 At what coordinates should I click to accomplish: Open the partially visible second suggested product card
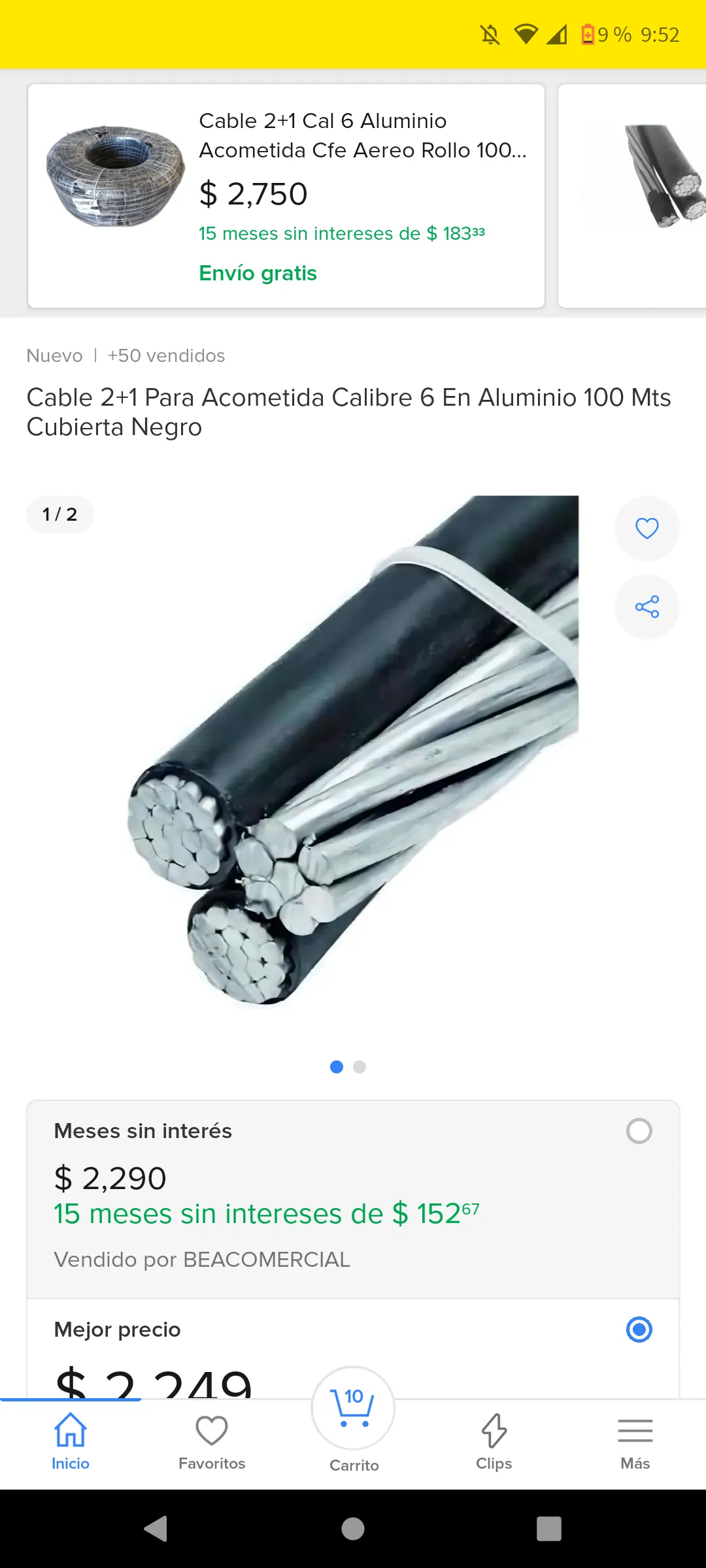(634, 195)
